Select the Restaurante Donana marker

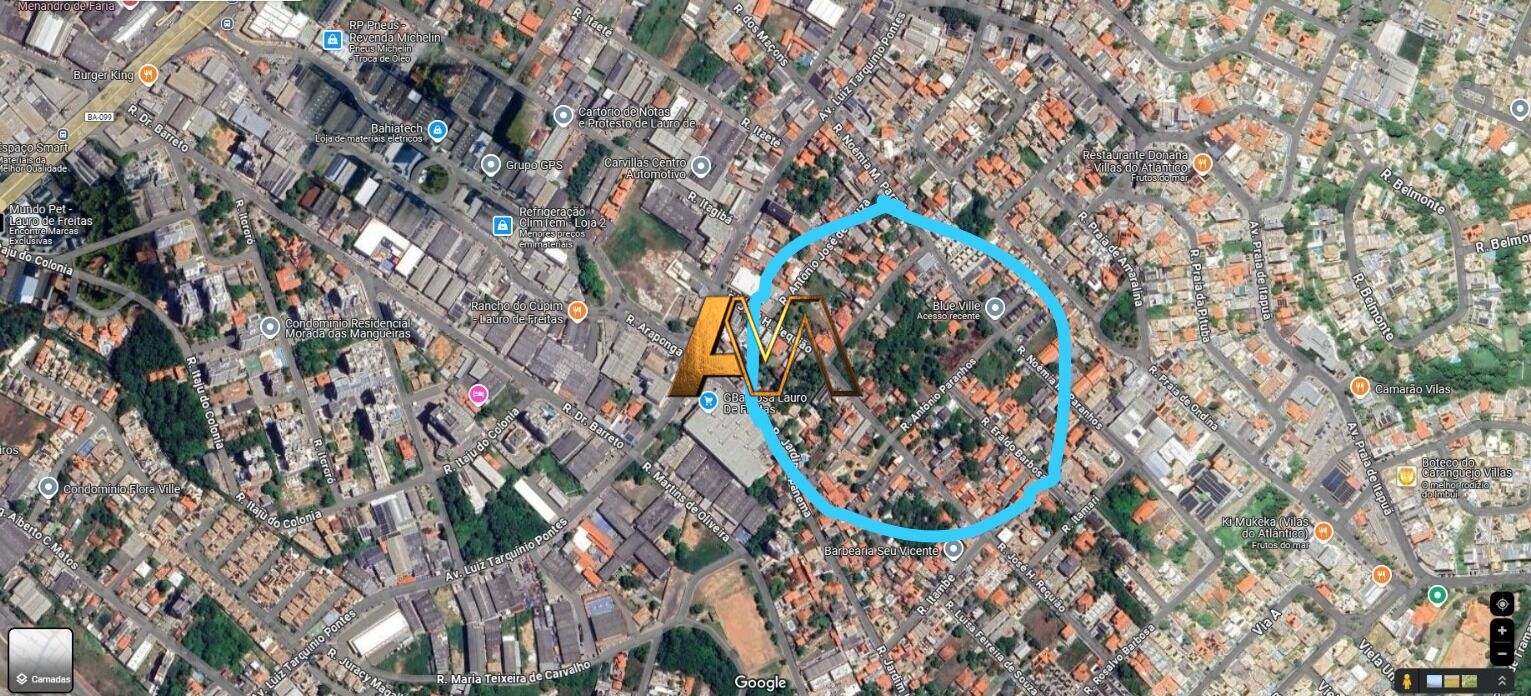[1202, 162]
